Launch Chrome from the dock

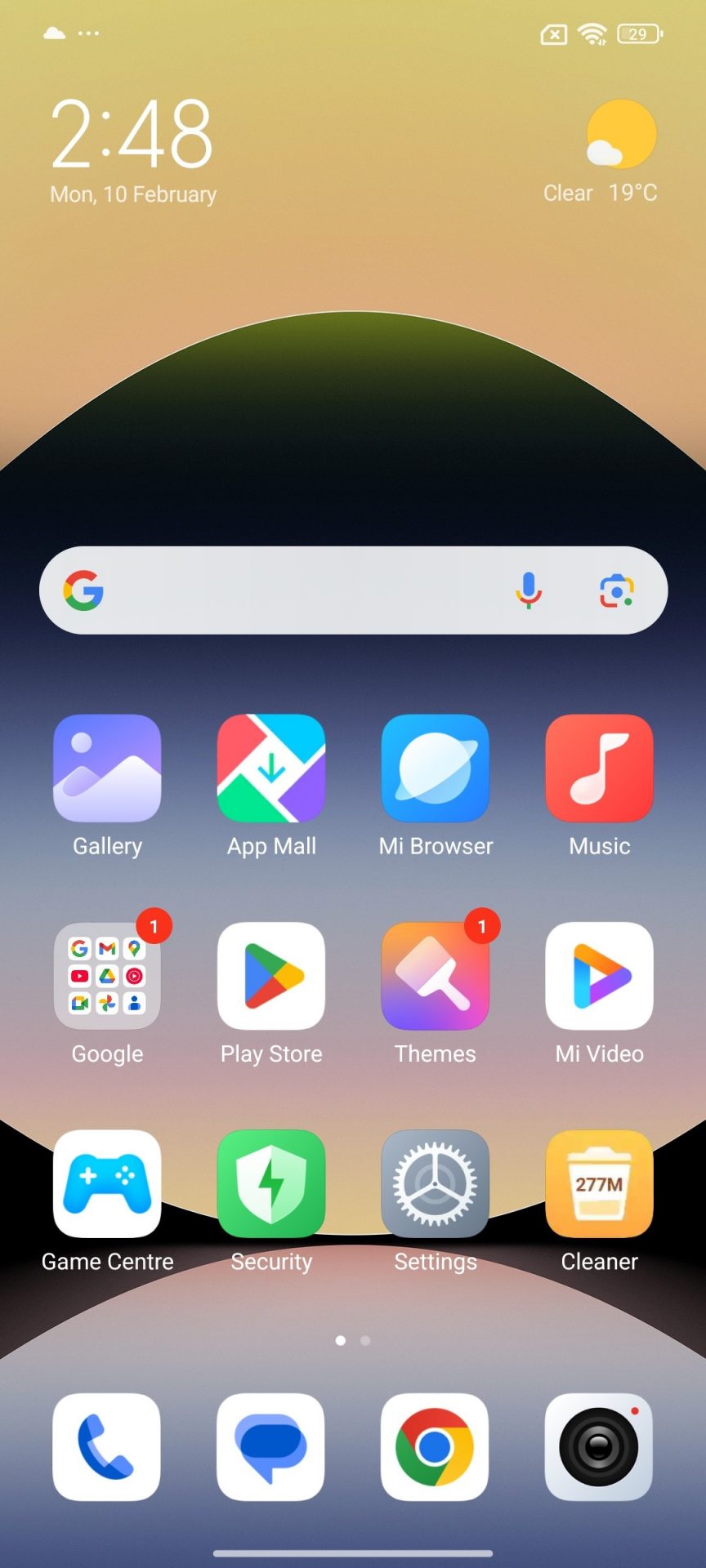point(435,1447)
